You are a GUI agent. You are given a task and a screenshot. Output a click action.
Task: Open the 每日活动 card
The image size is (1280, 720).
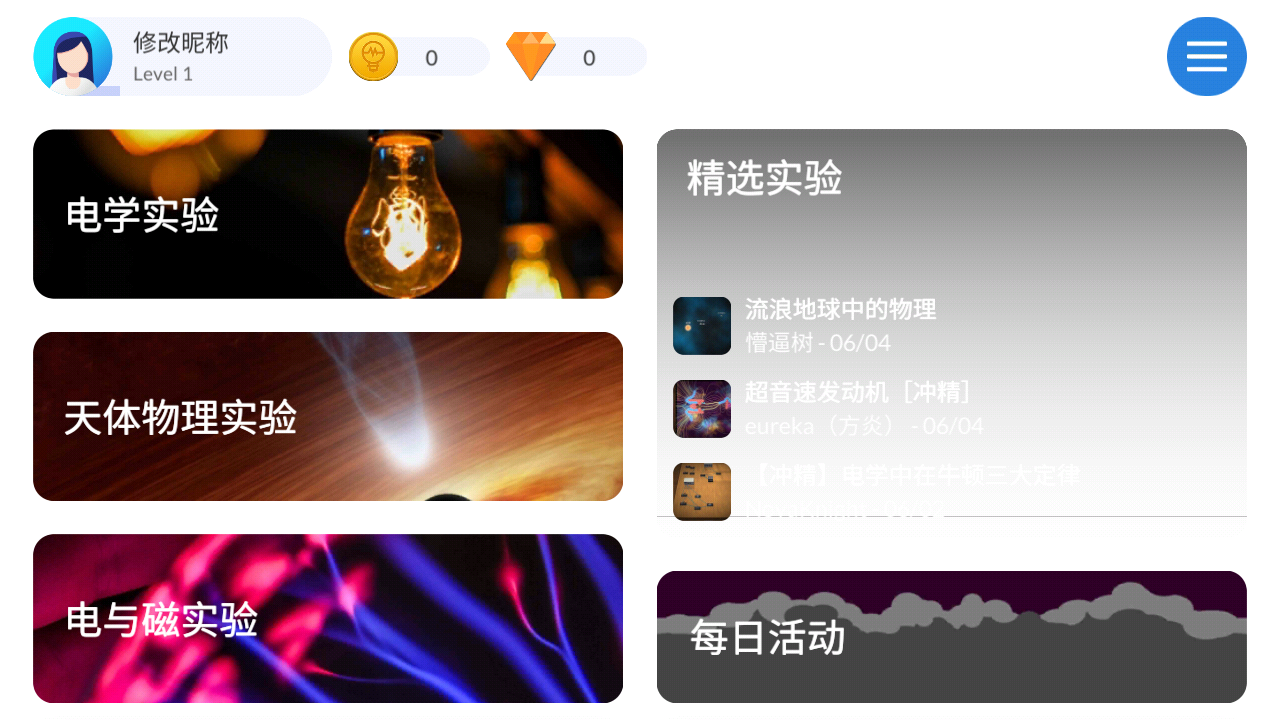(x=951, y=637)
